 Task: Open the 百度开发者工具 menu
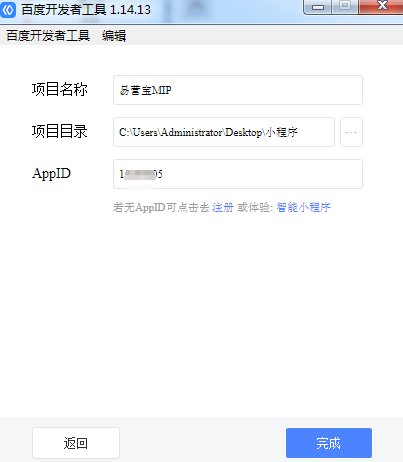pyautogui.click(x=48, y=35)
